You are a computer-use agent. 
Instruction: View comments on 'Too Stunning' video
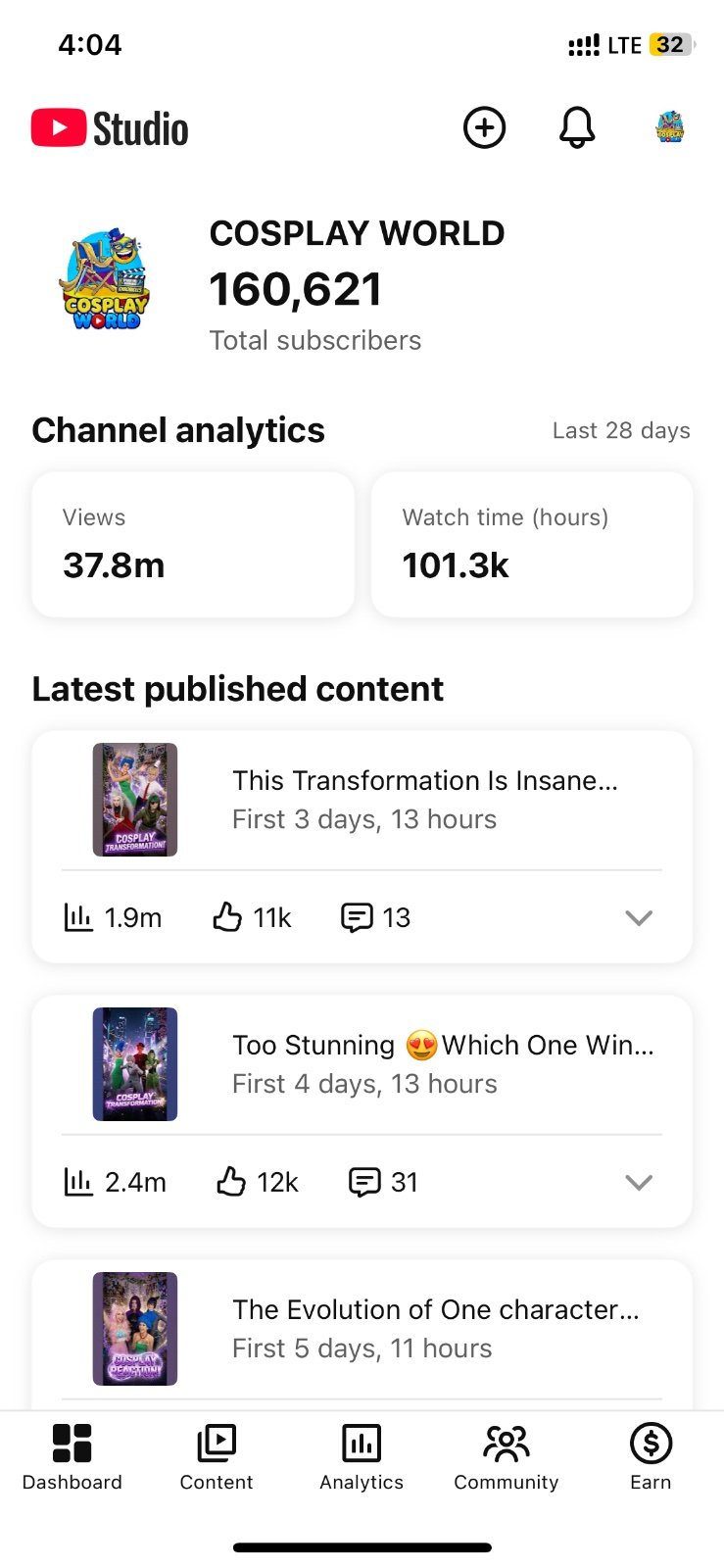[x=383, y=1182]
